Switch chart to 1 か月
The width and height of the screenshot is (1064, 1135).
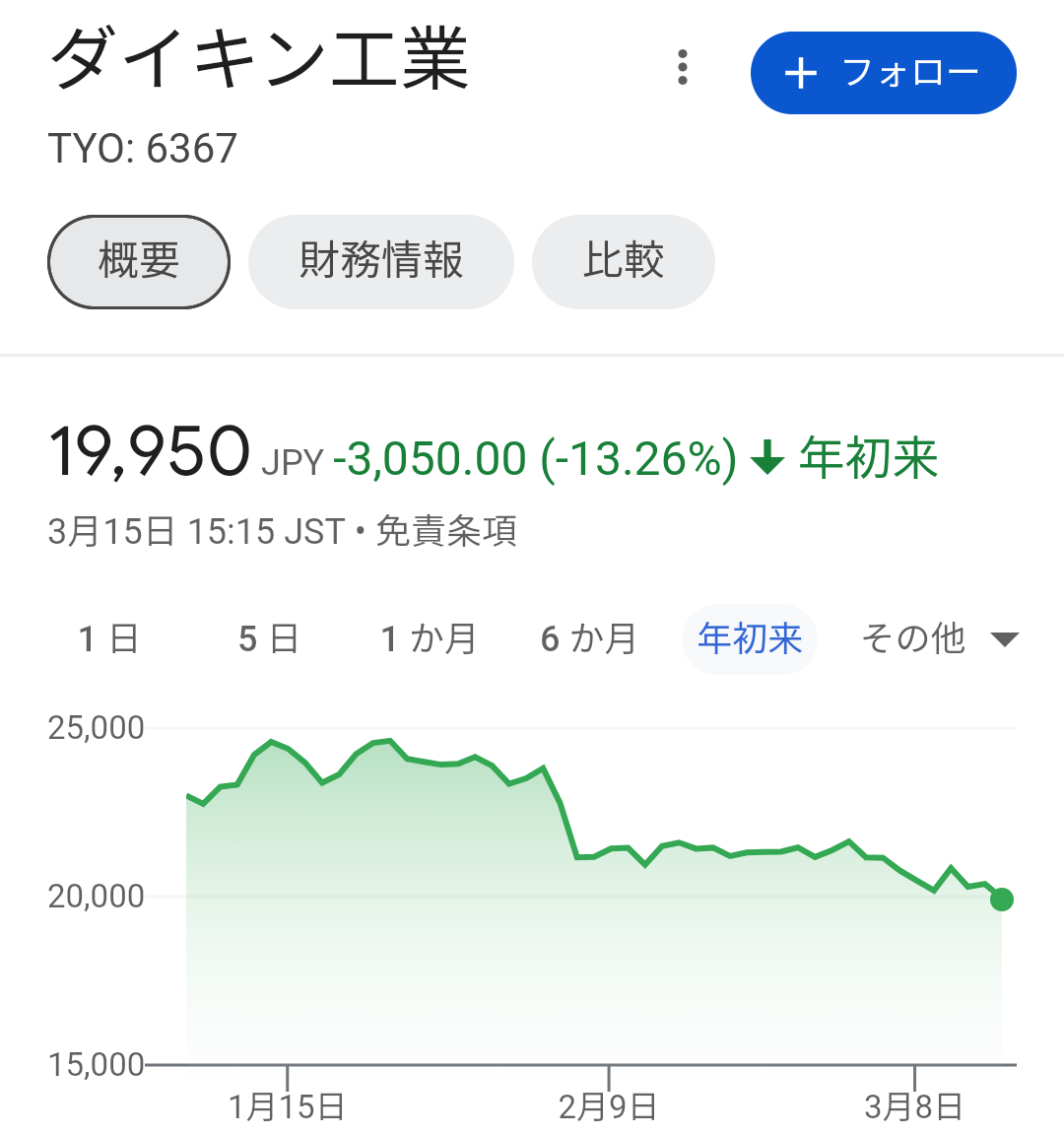click(x=429, y=639)
